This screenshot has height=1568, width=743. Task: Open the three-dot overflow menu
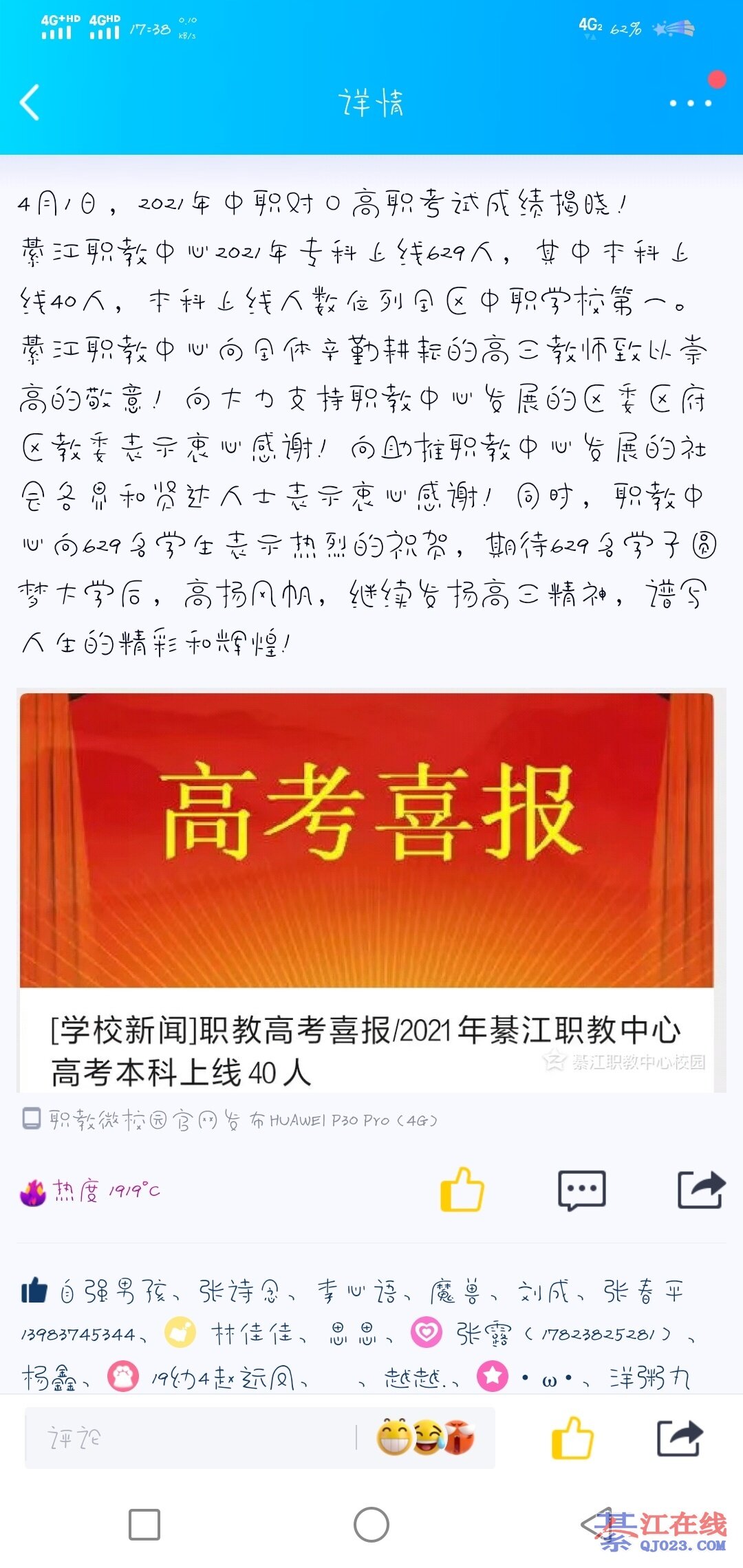[x=690, y=103]
